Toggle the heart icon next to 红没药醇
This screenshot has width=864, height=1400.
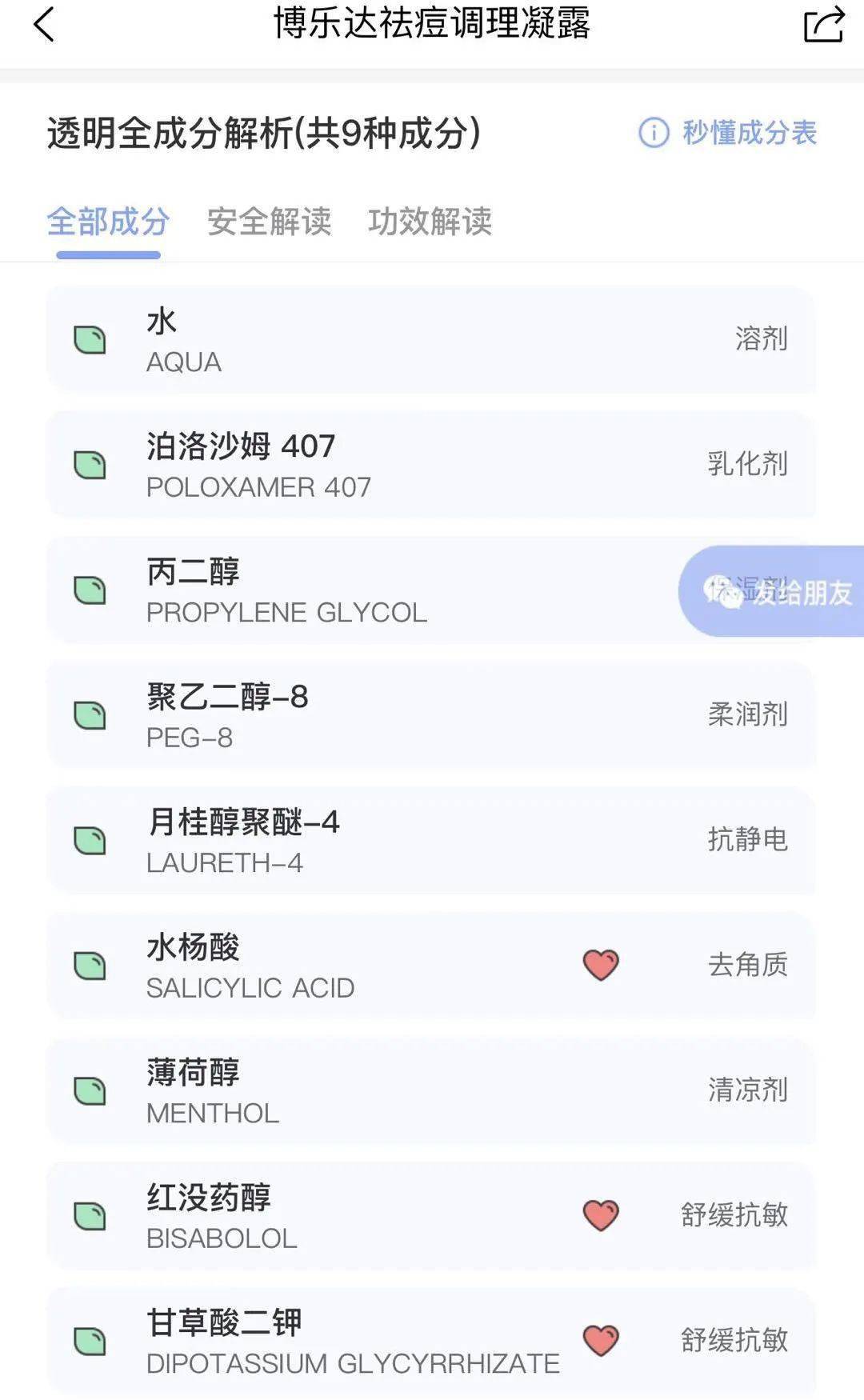point(600,1215)
